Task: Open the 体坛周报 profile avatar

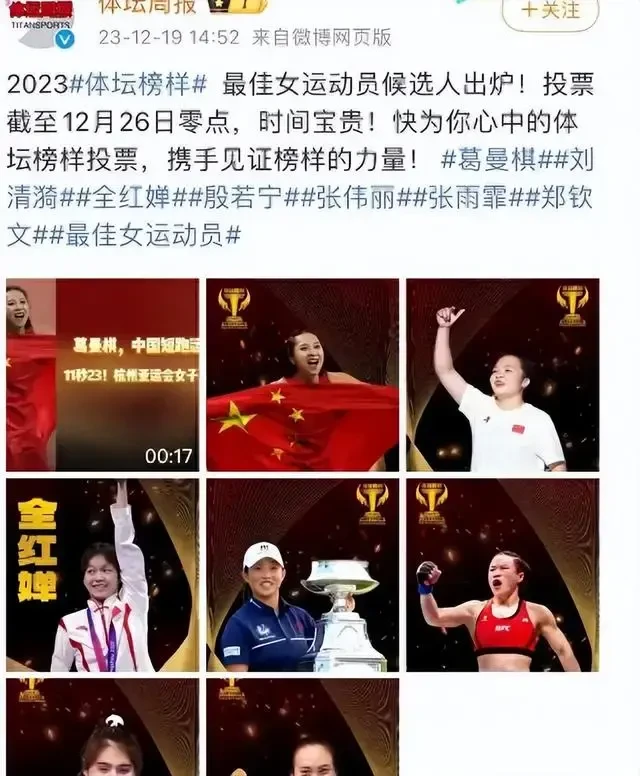Action: (x=41, y=22)
